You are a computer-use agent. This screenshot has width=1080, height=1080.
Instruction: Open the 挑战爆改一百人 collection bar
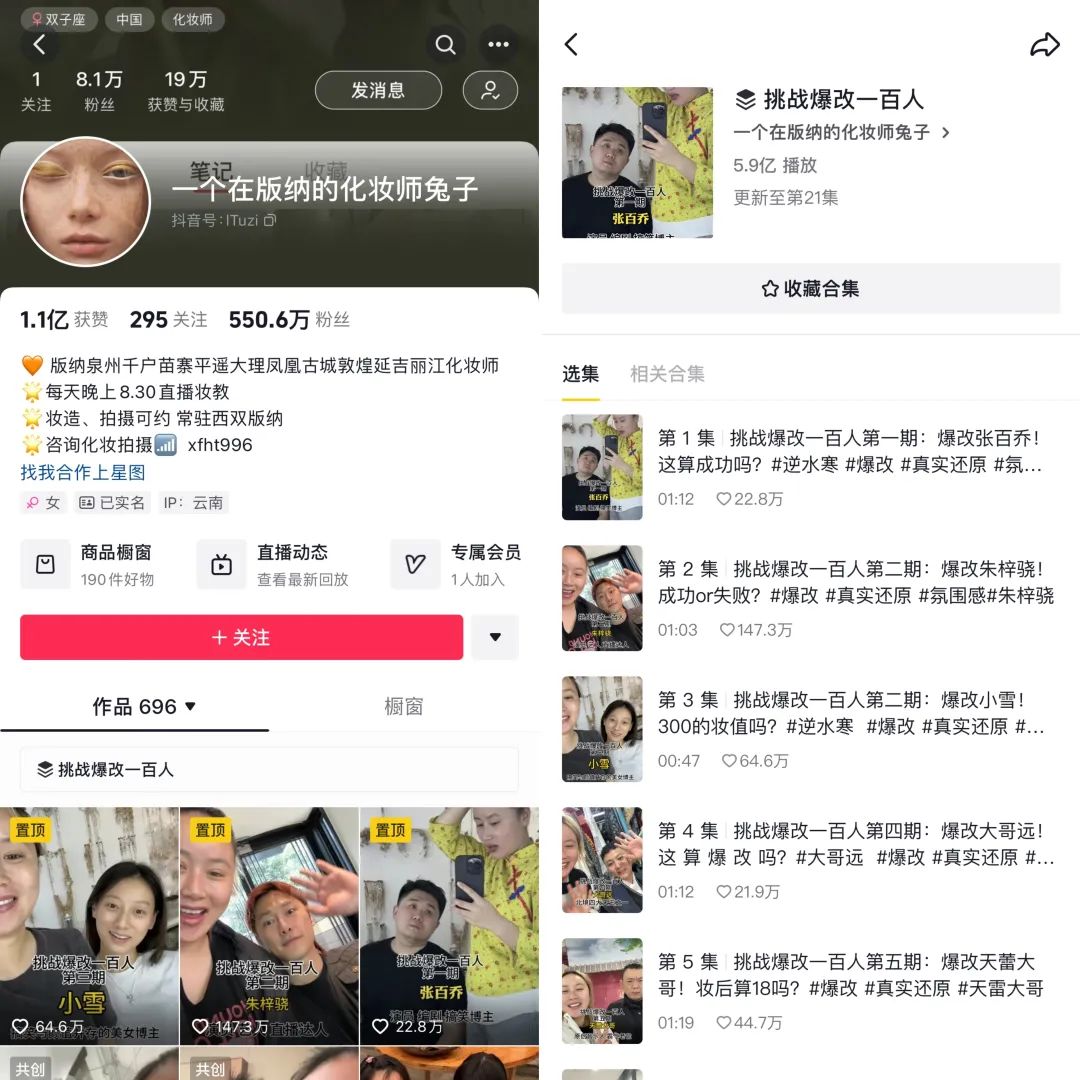[x=269, y=770]
